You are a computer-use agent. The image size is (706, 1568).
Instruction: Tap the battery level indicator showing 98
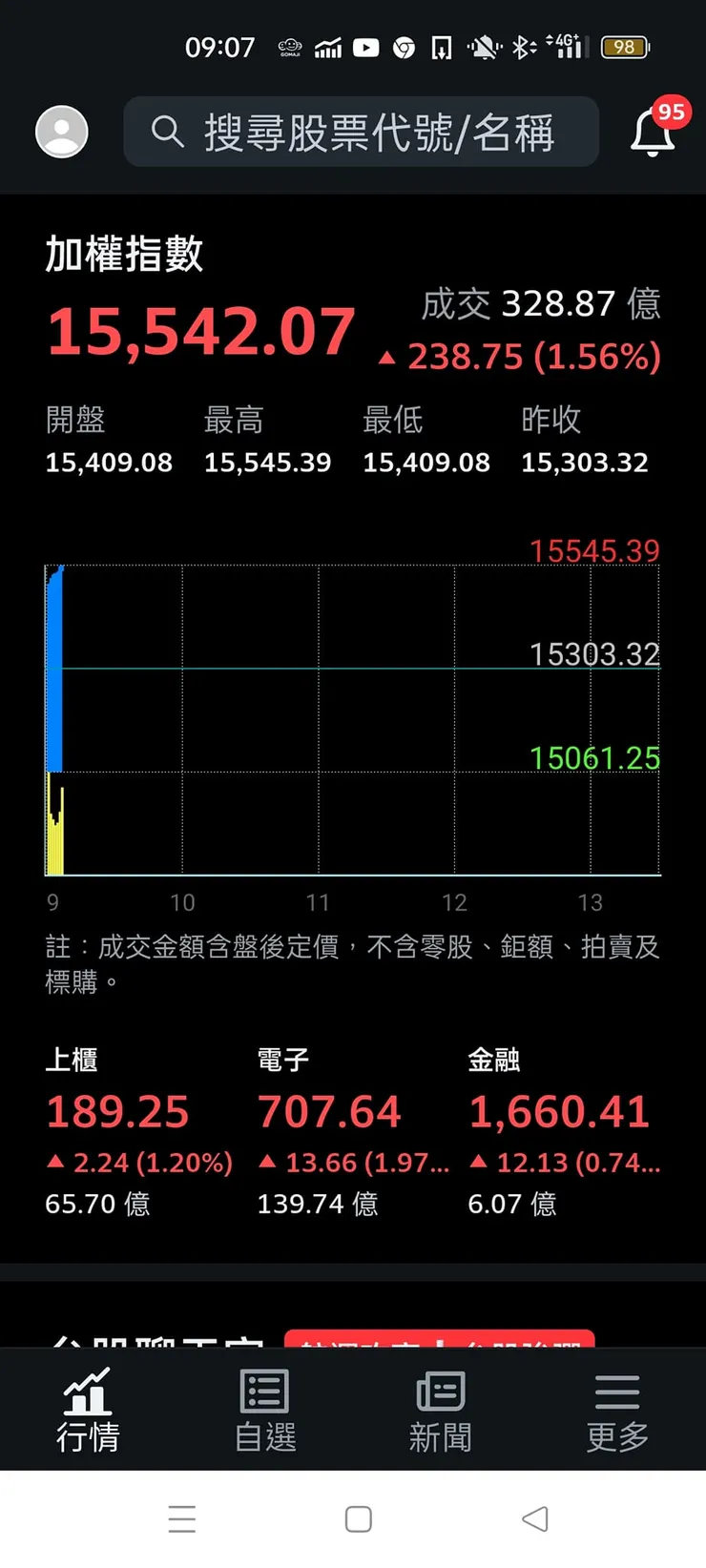[x=625, y=46]
